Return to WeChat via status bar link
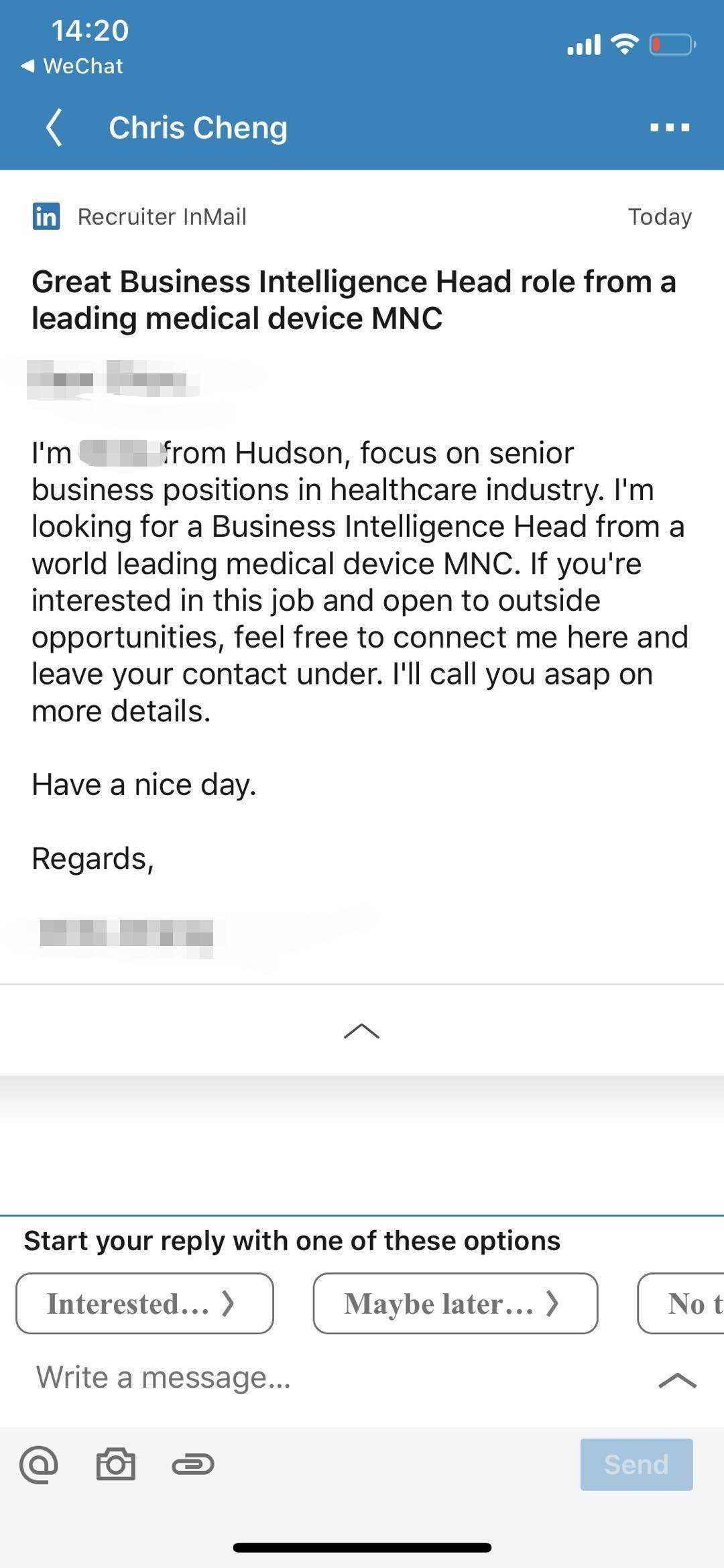724x1568 pixels. (72, 66)
